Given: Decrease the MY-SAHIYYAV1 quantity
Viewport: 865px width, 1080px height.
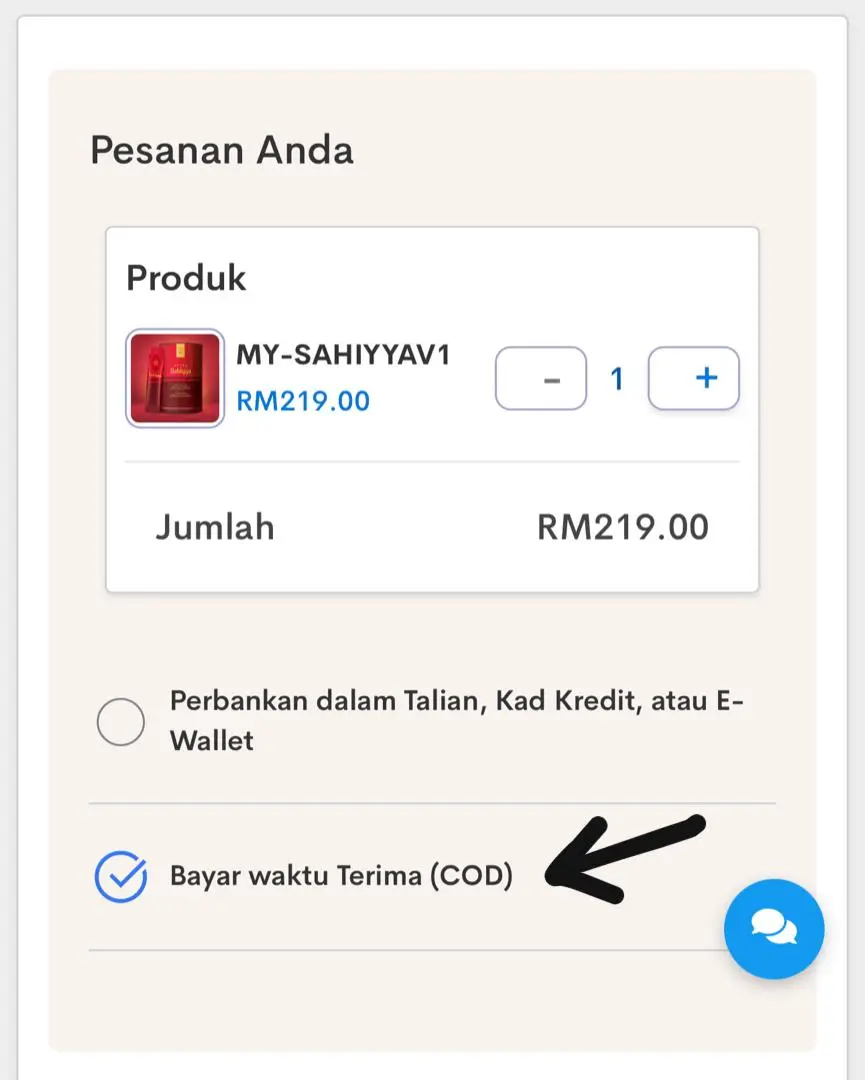Looking at the screenshot, I should point(541,379).
